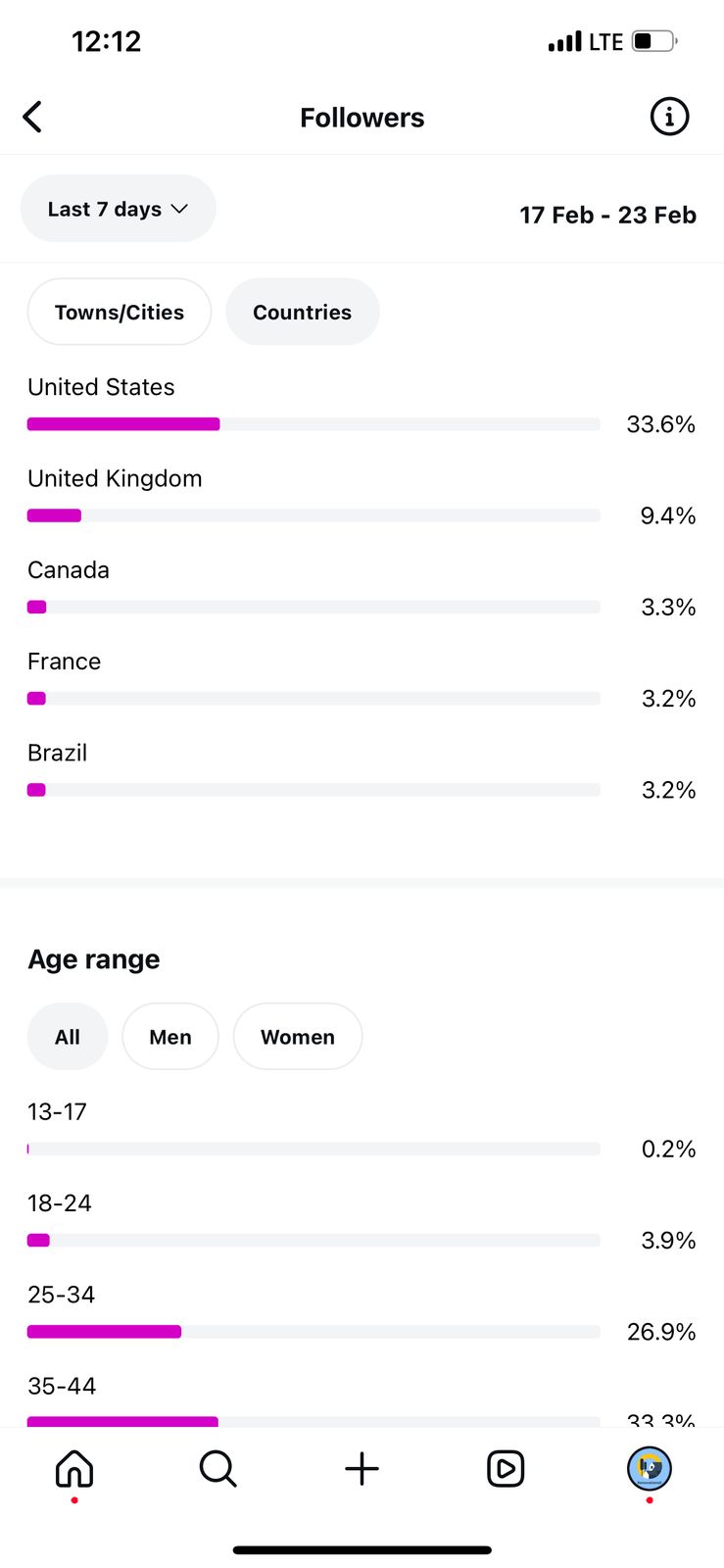Create a new post
The height and width of the screenshot is (1568, 724).
(x=362, y=1469)
